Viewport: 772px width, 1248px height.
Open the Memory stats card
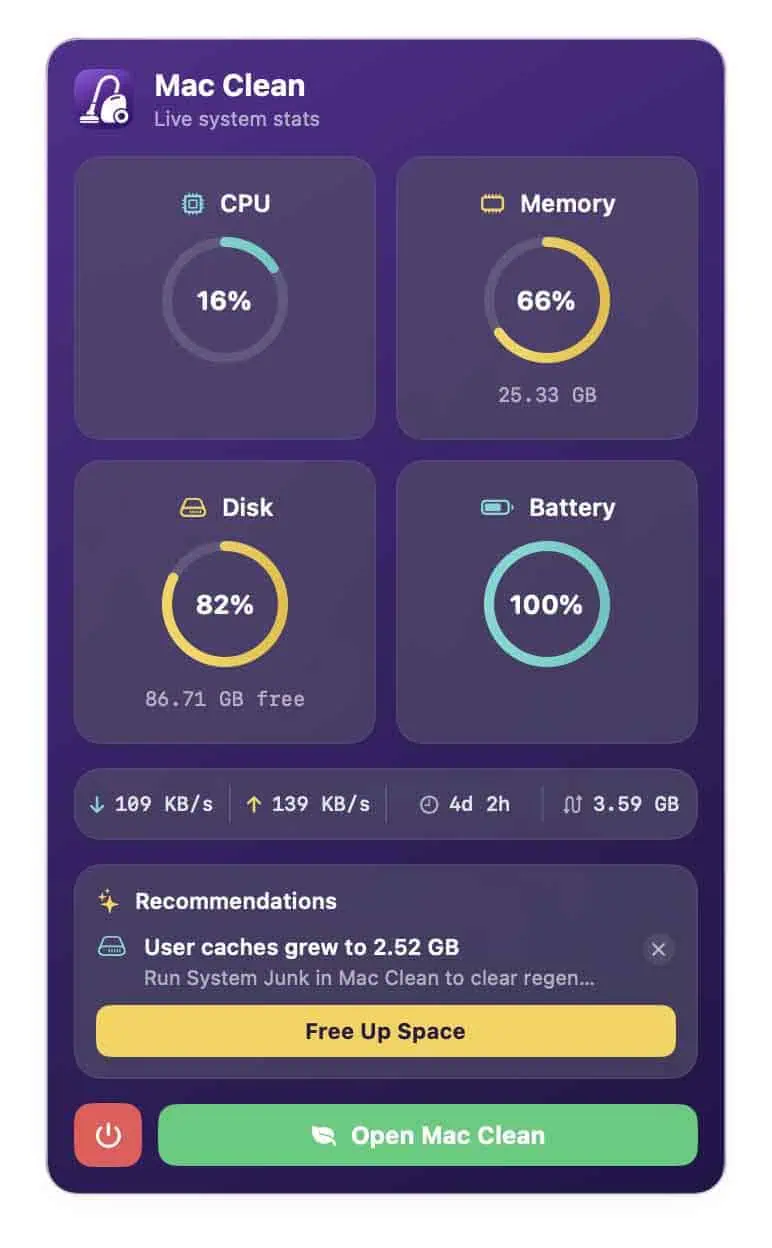click(547, 298)
